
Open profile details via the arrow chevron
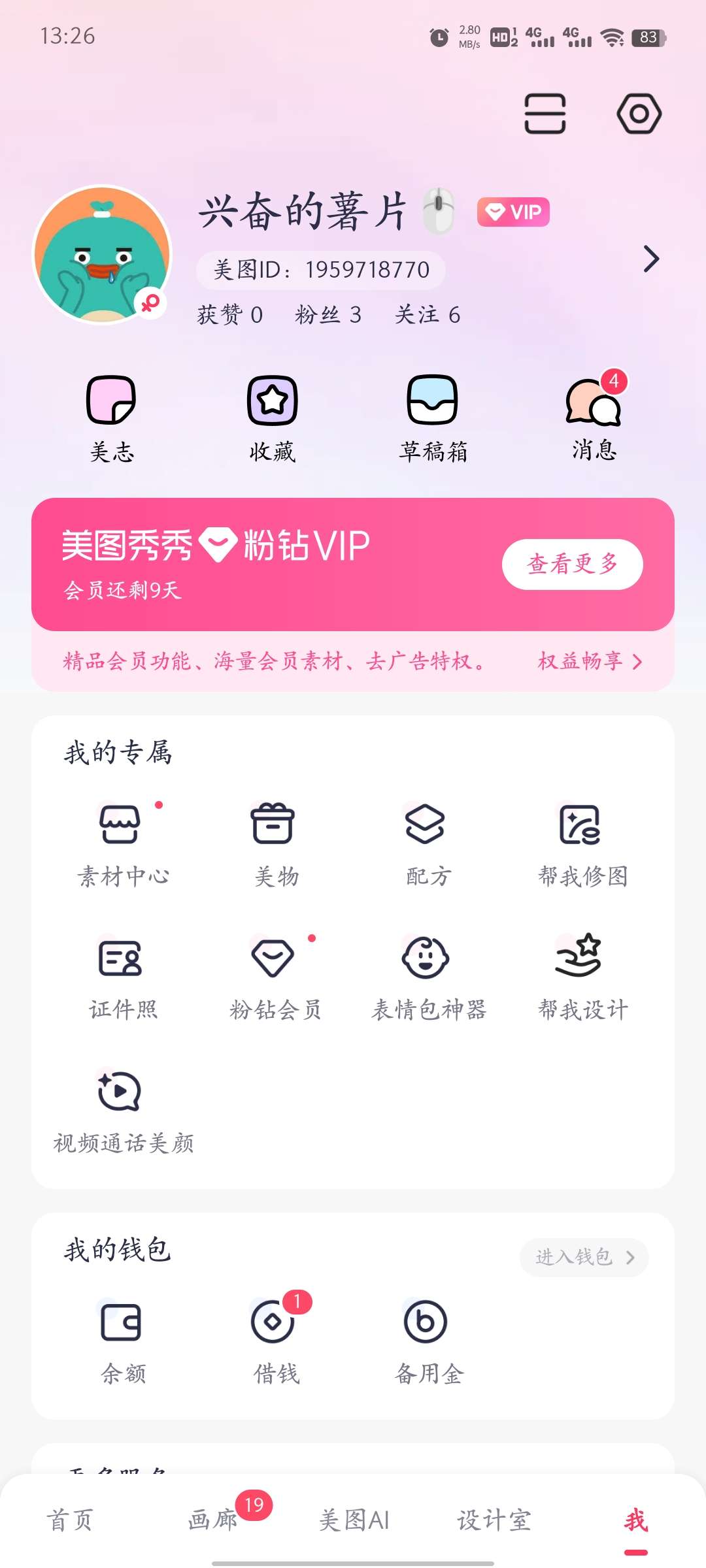pos(650,259)
